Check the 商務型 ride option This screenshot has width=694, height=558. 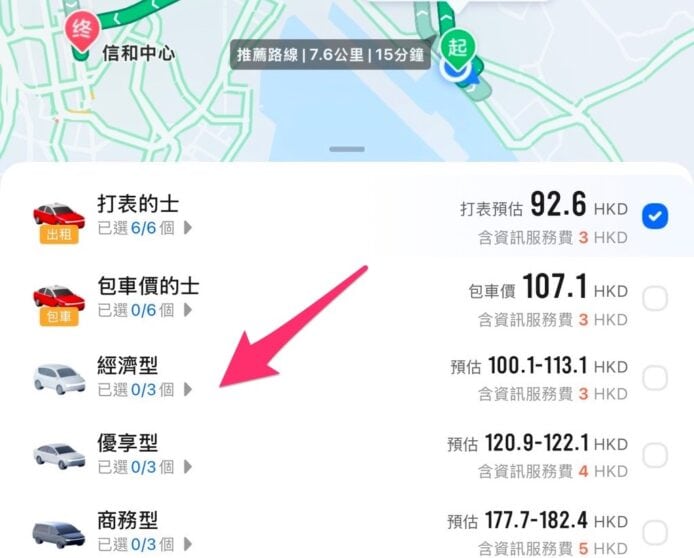pos(655,532)
